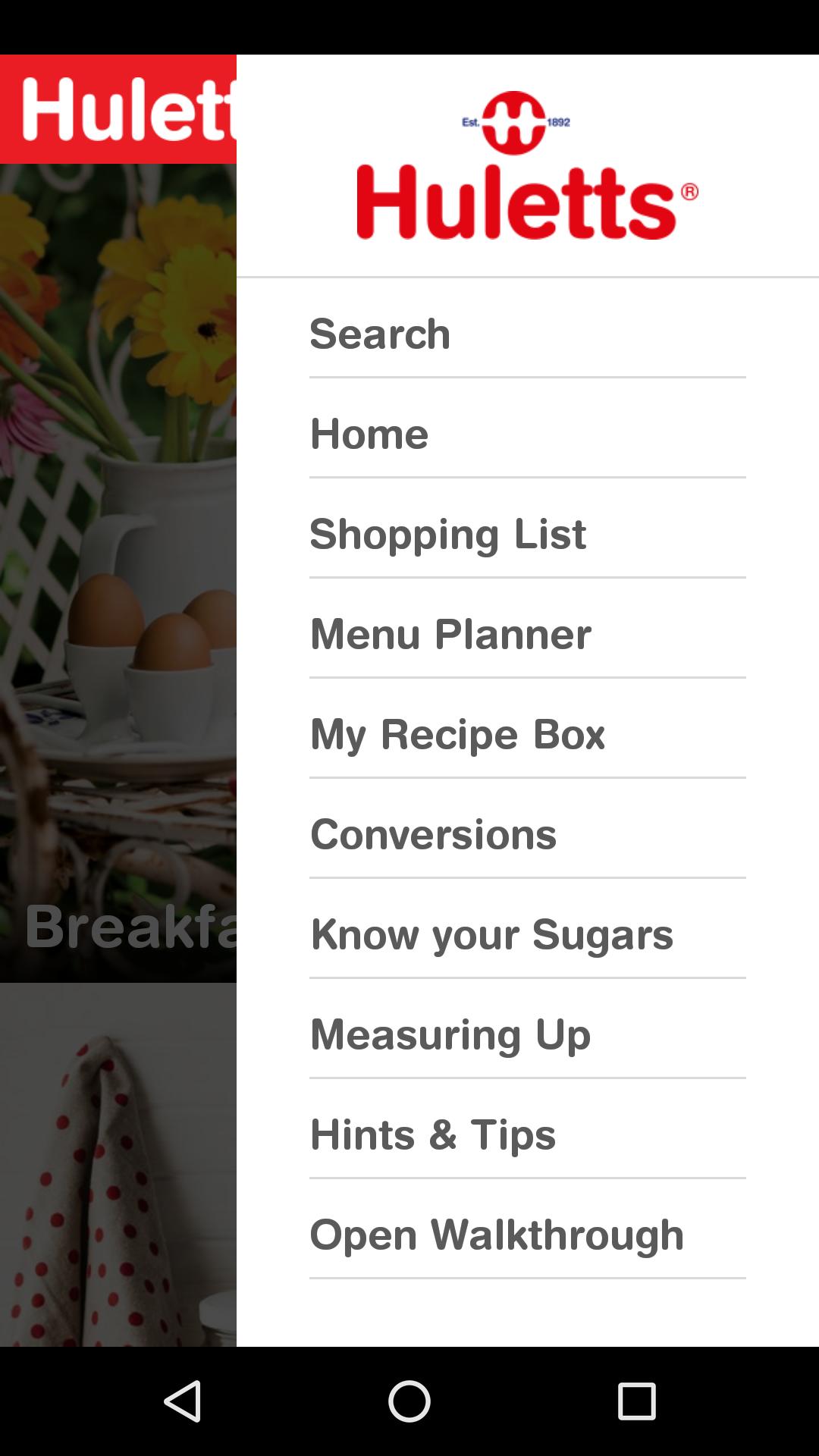Viewport: 819px width, 1456px height.
Task: Tap the system back button
Action: pyautogui.click(x=182, y=1401)
